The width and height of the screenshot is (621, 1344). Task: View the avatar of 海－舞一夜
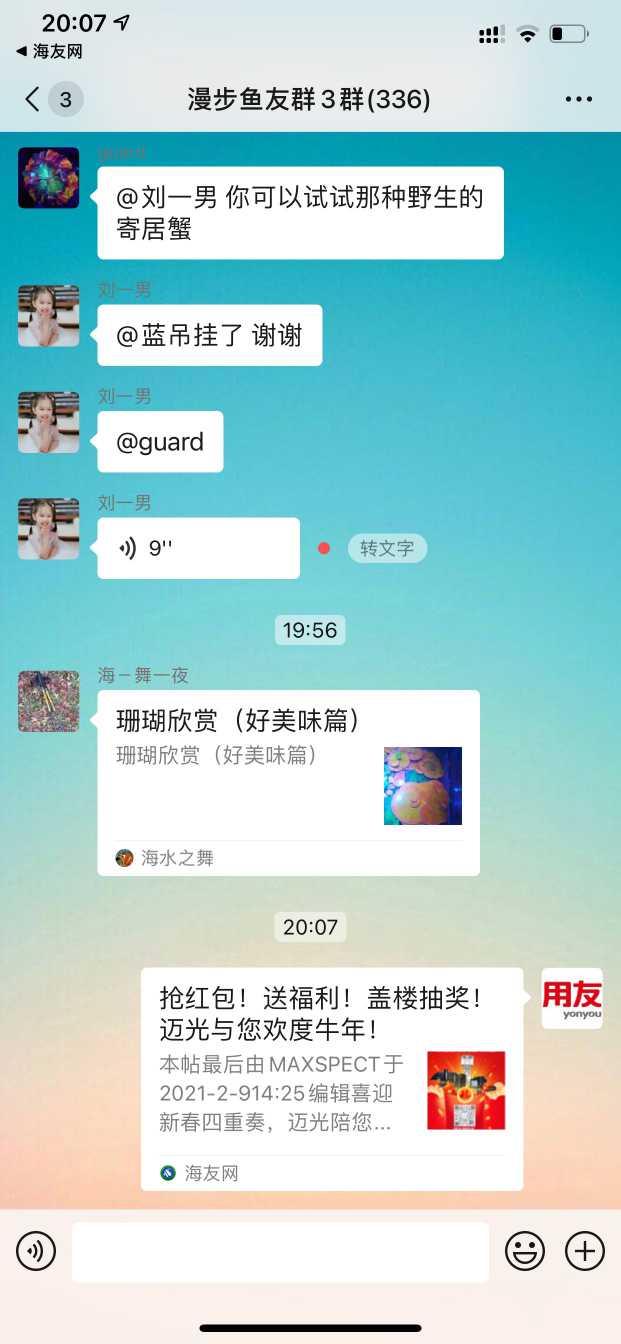[x=48, y=701]
